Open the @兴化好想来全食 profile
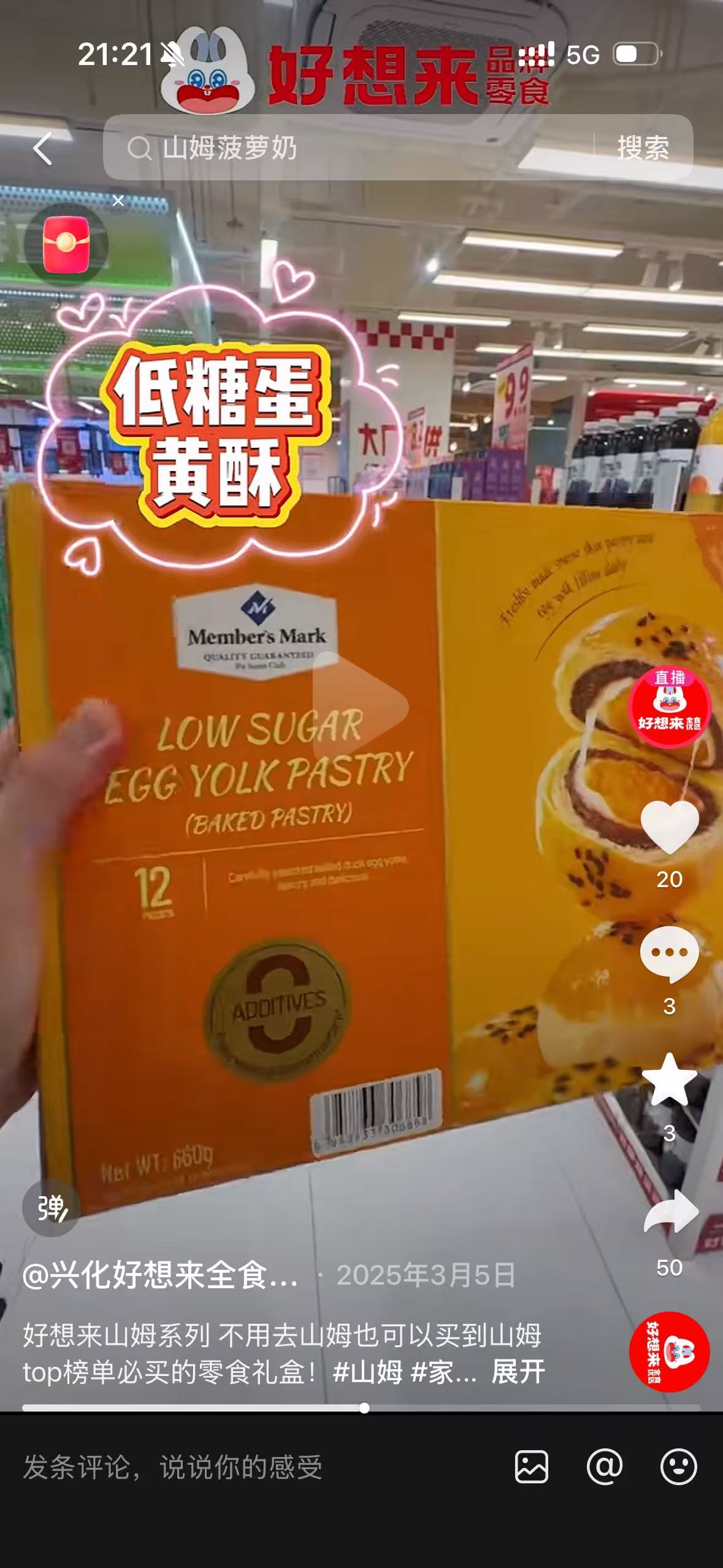This screenshot has width=723, height=1568. [x=161, y=1276]
